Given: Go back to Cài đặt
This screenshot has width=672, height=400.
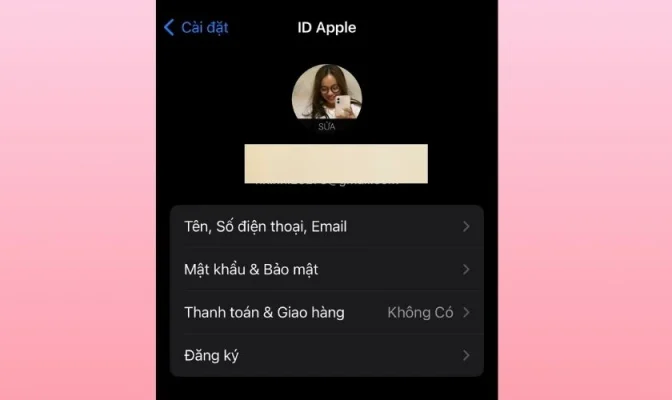Looking at the screenshot, I should (x=196, y=28).
